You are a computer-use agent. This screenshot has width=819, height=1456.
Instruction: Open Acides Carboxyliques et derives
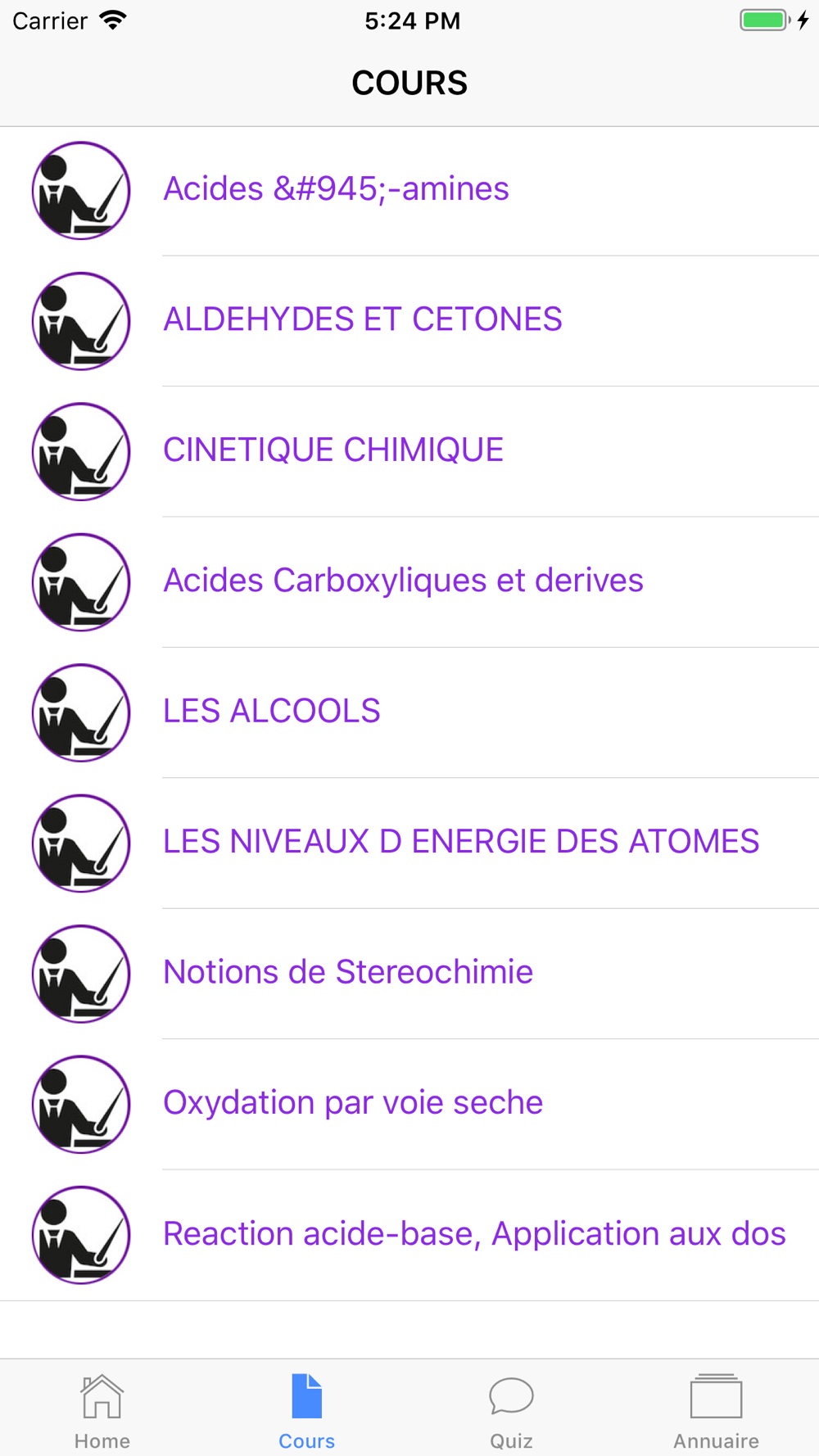(x=409, y=582)
